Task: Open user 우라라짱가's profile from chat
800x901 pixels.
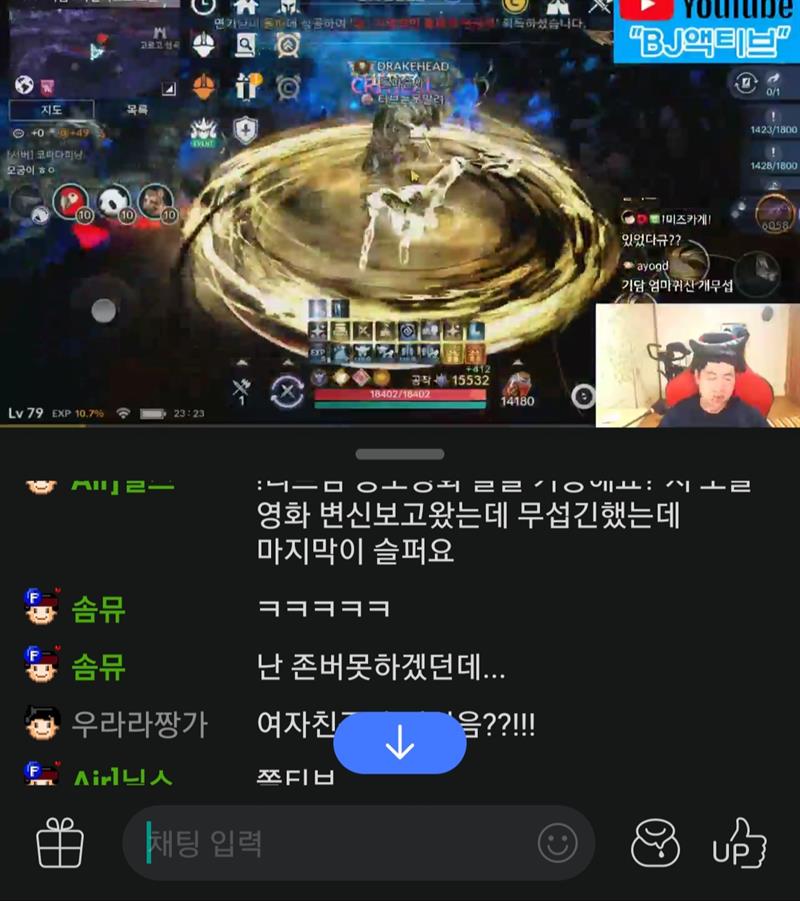Action: [139, 723]
